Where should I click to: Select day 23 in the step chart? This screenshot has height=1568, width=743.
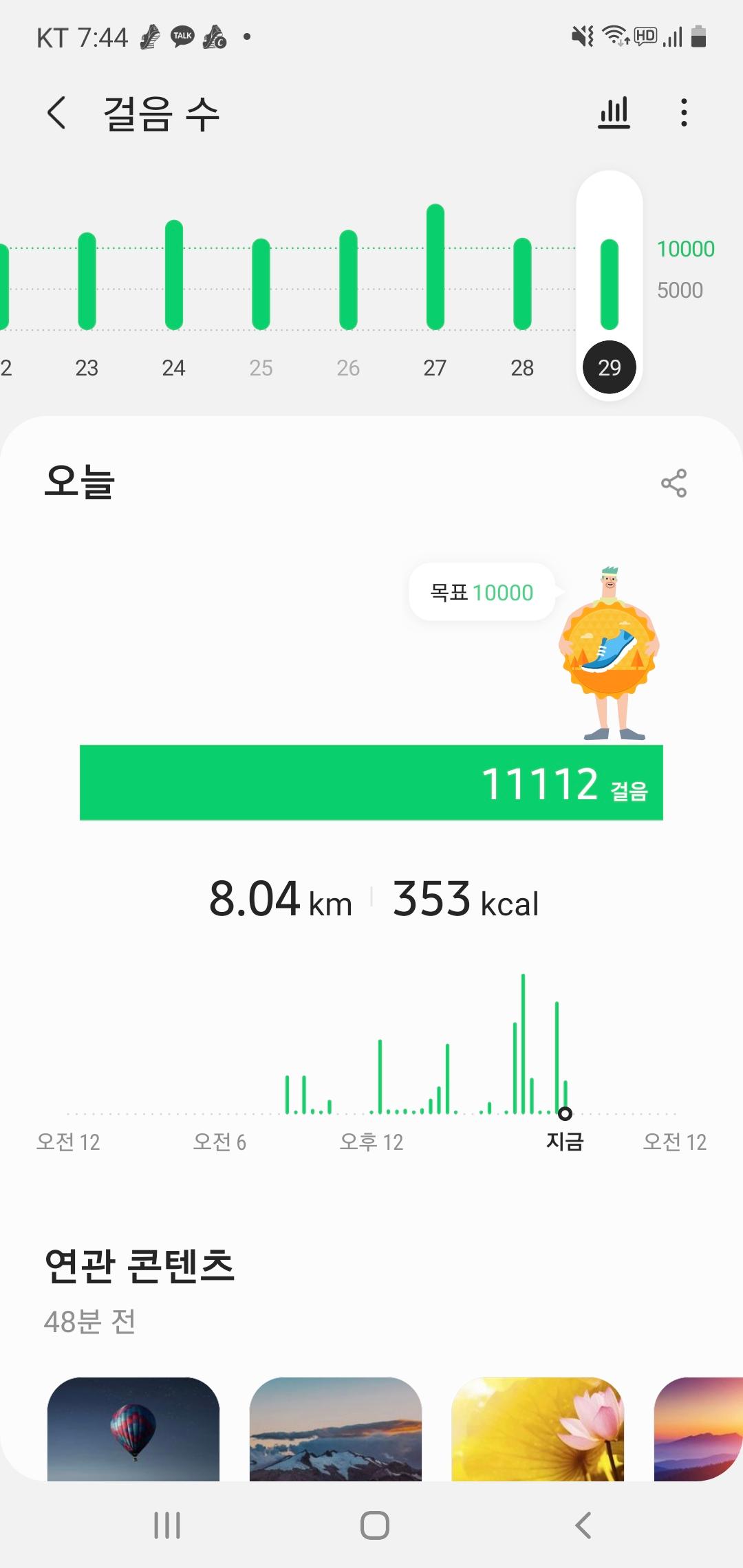point(87,289)
